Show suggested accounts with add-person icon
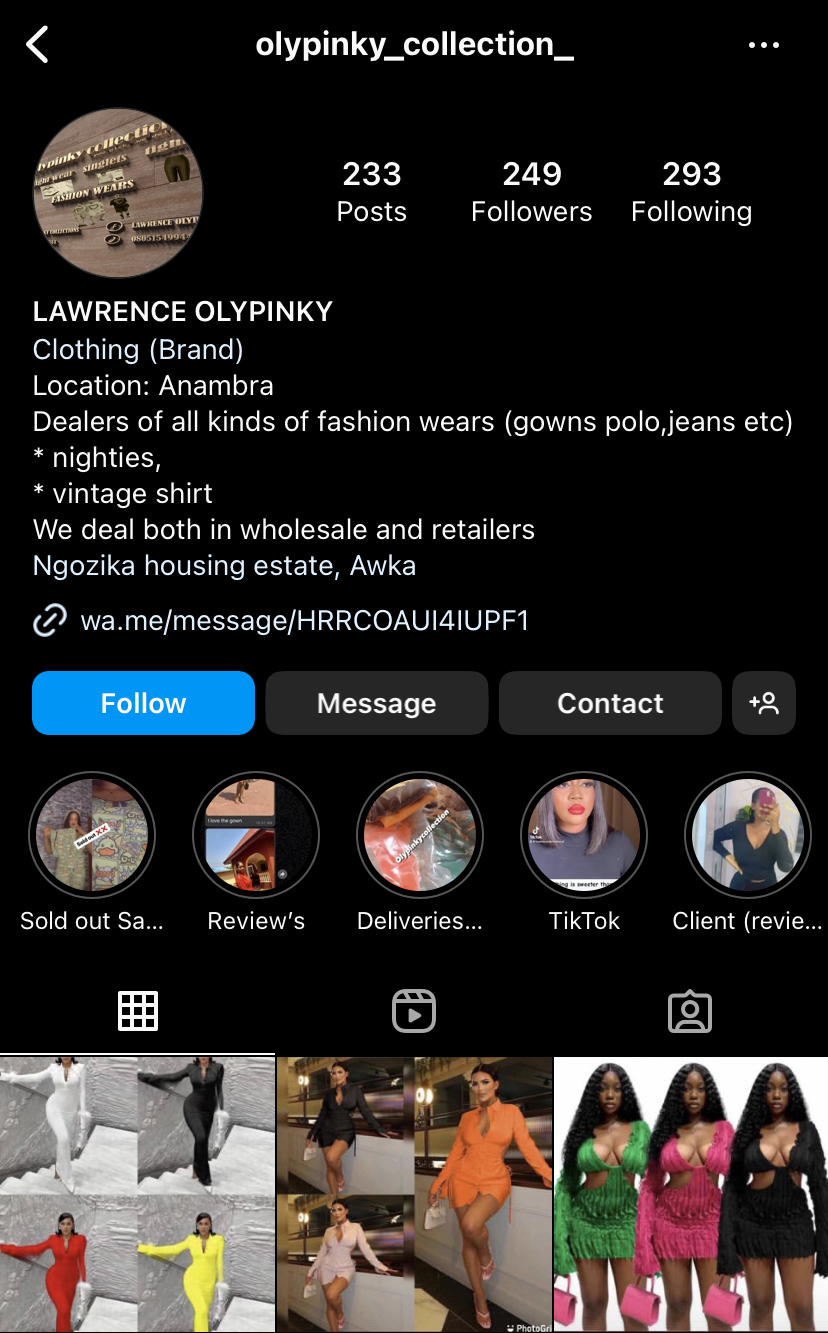 [x=764, y=703]
